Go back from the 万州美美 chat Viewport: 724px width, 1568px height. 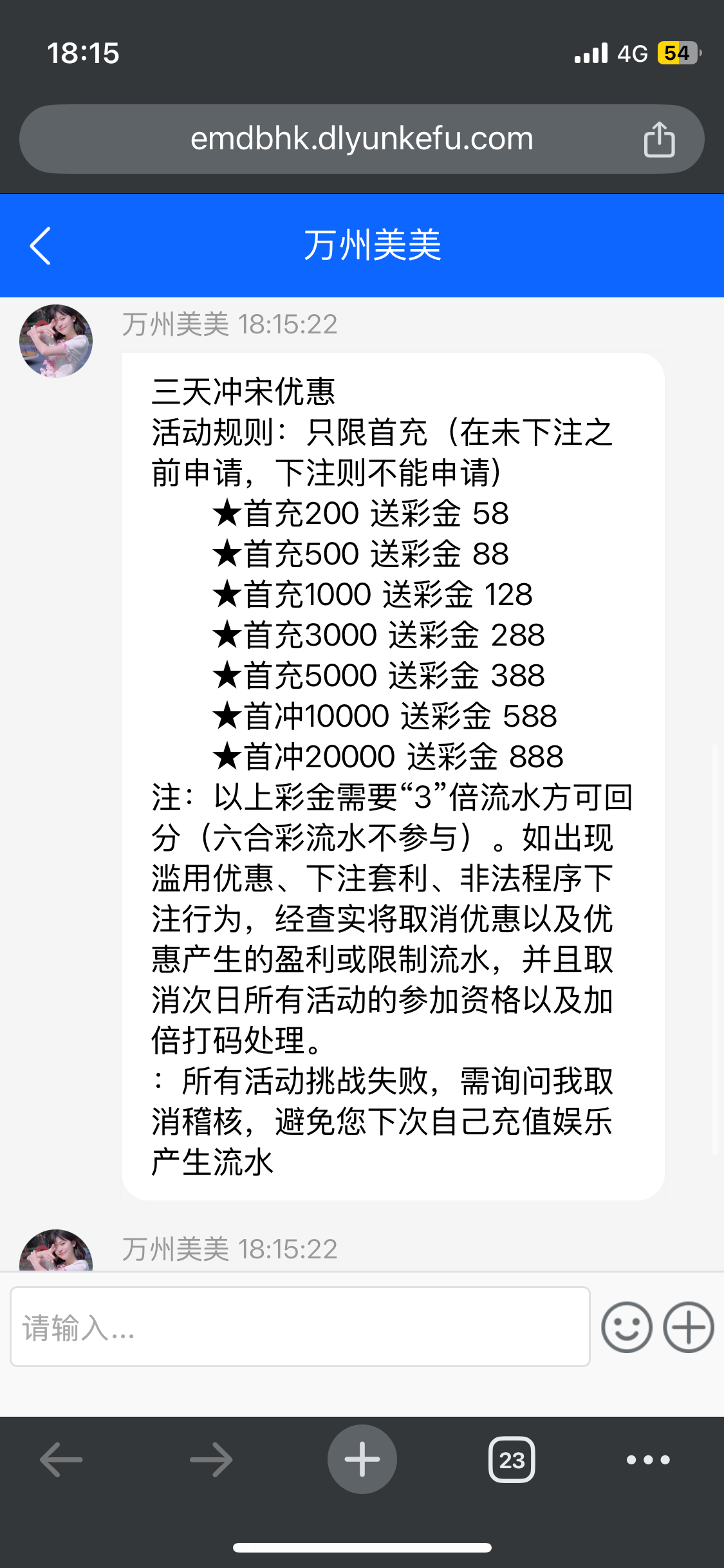tap(40, 246)
